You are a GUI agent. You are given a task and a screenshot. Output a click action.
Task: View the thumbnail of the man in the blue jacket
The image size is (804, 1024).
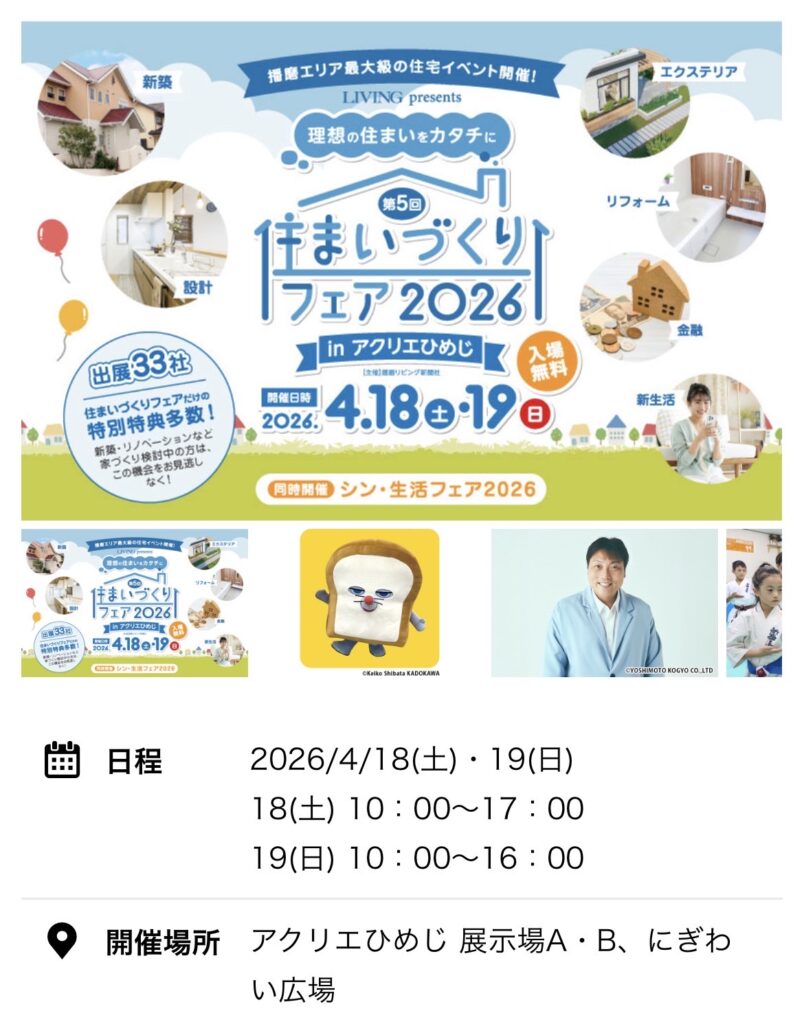click(x=603, y=602)
